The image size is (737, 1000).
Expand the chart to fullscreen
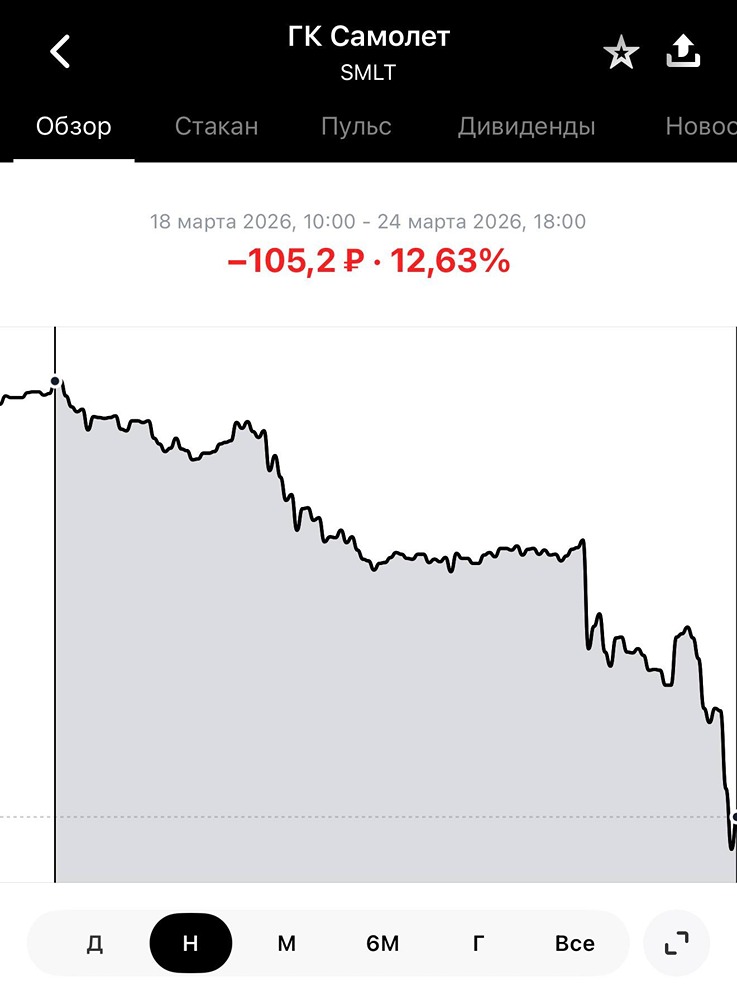point(677,943)
